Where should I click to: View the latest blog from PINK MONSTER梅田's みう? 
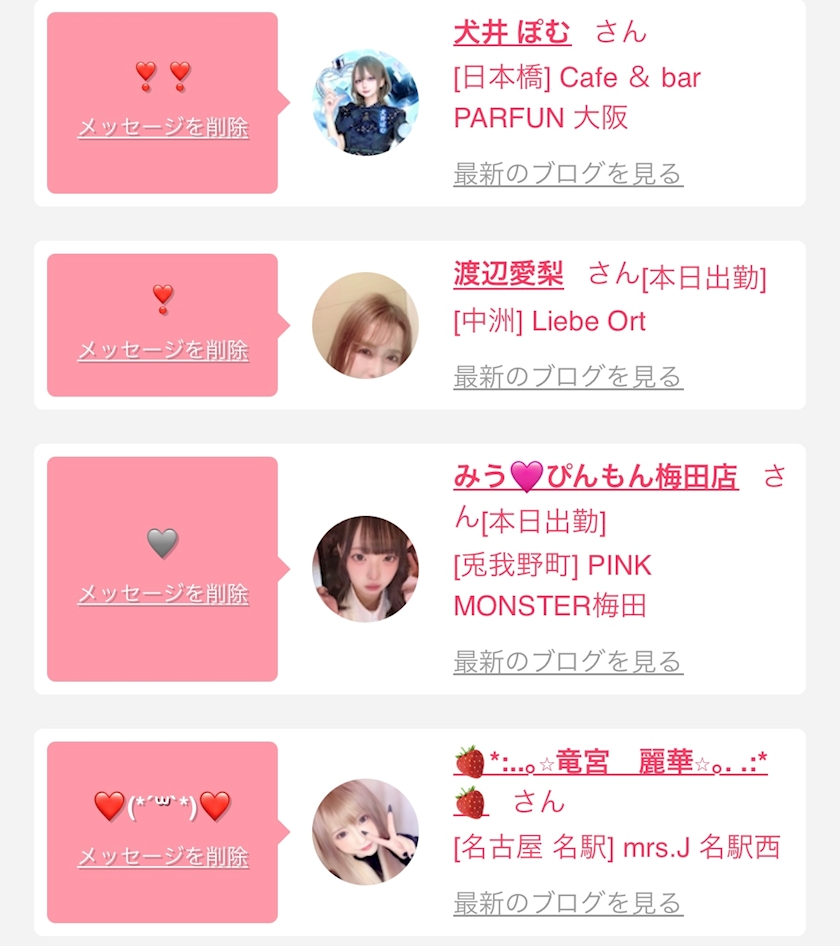click(x=568, y=661)
